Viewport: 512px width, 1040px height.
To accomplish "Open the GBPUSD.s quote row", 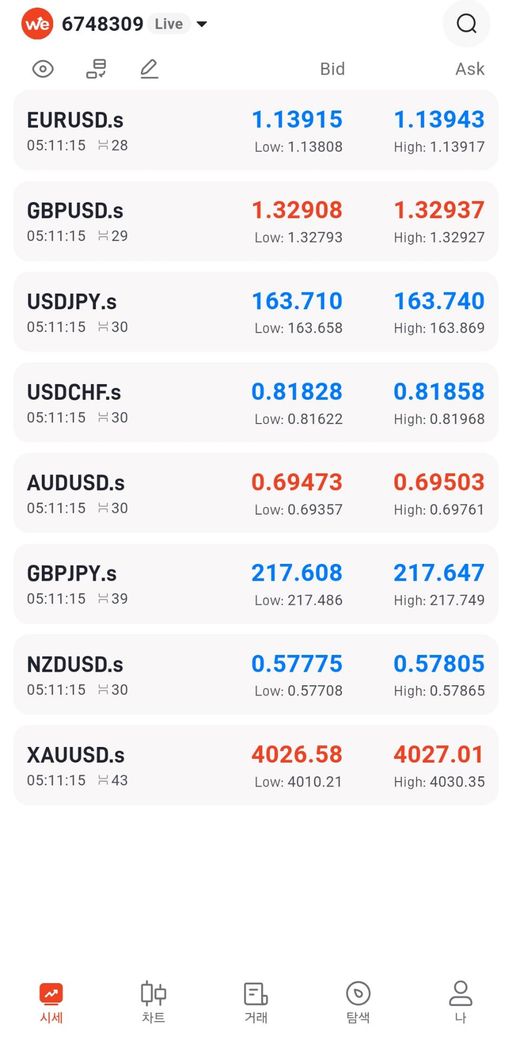I will pyautogui.click(x=256, y=221).
